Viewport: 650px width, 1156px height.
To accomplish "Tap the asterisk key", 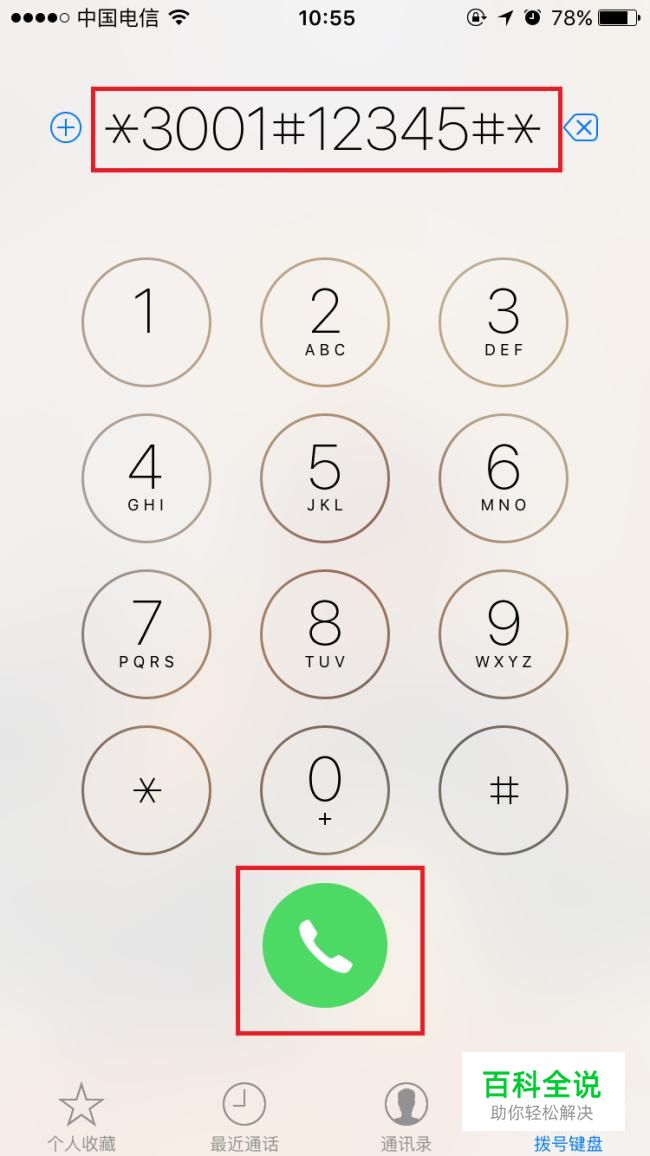I will (146, 790).
